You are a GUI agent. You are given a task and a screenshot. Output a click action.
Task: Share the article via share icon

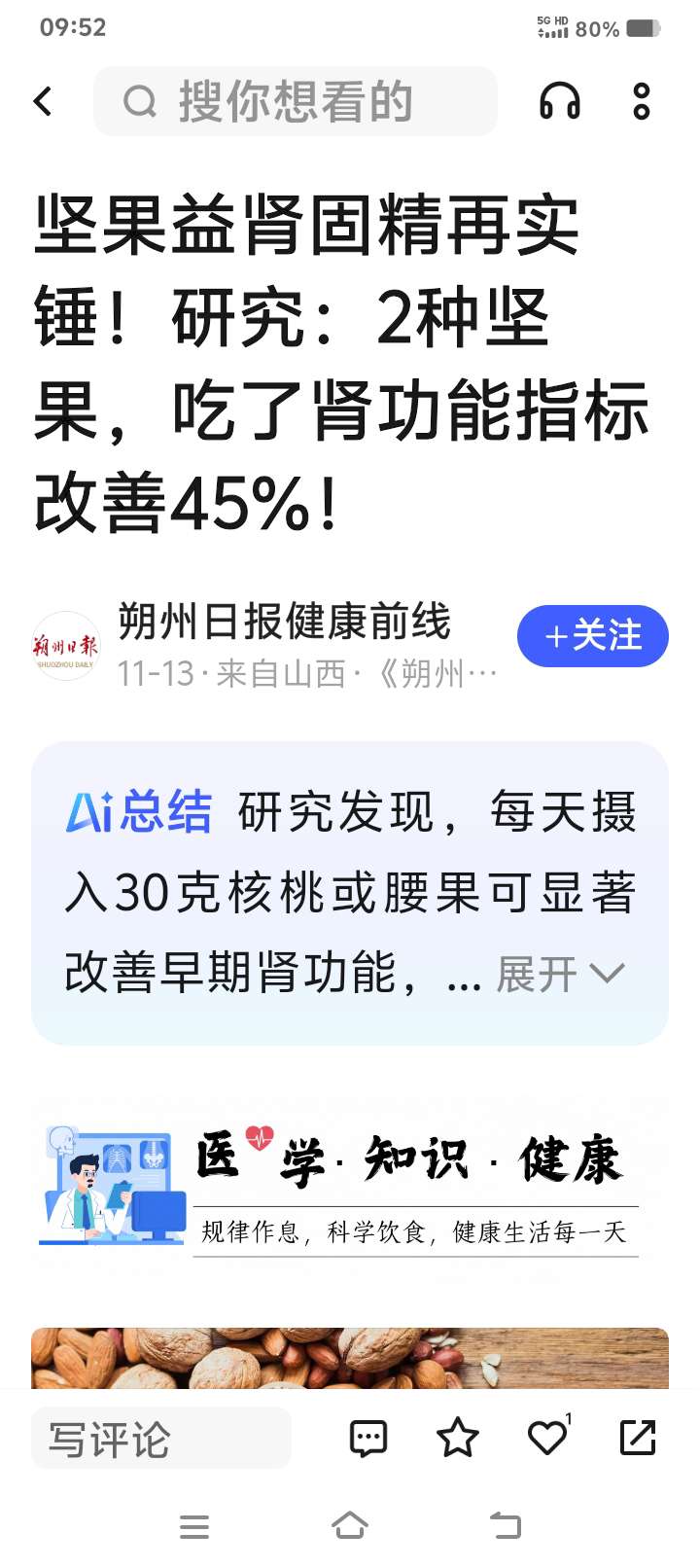pos(638,1438)
